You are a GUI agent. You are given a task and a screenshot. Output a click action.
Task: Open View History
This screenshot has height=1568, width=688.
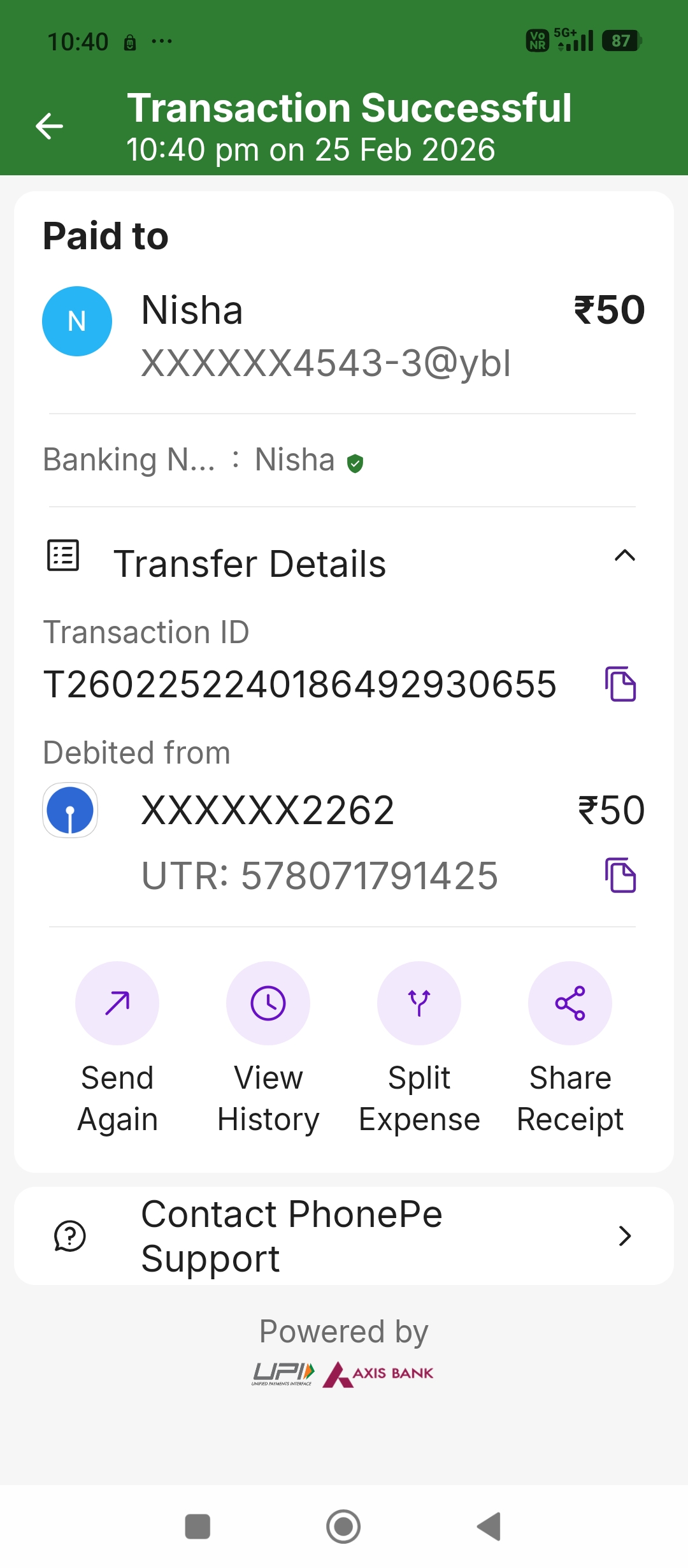tap(268, 1003)
